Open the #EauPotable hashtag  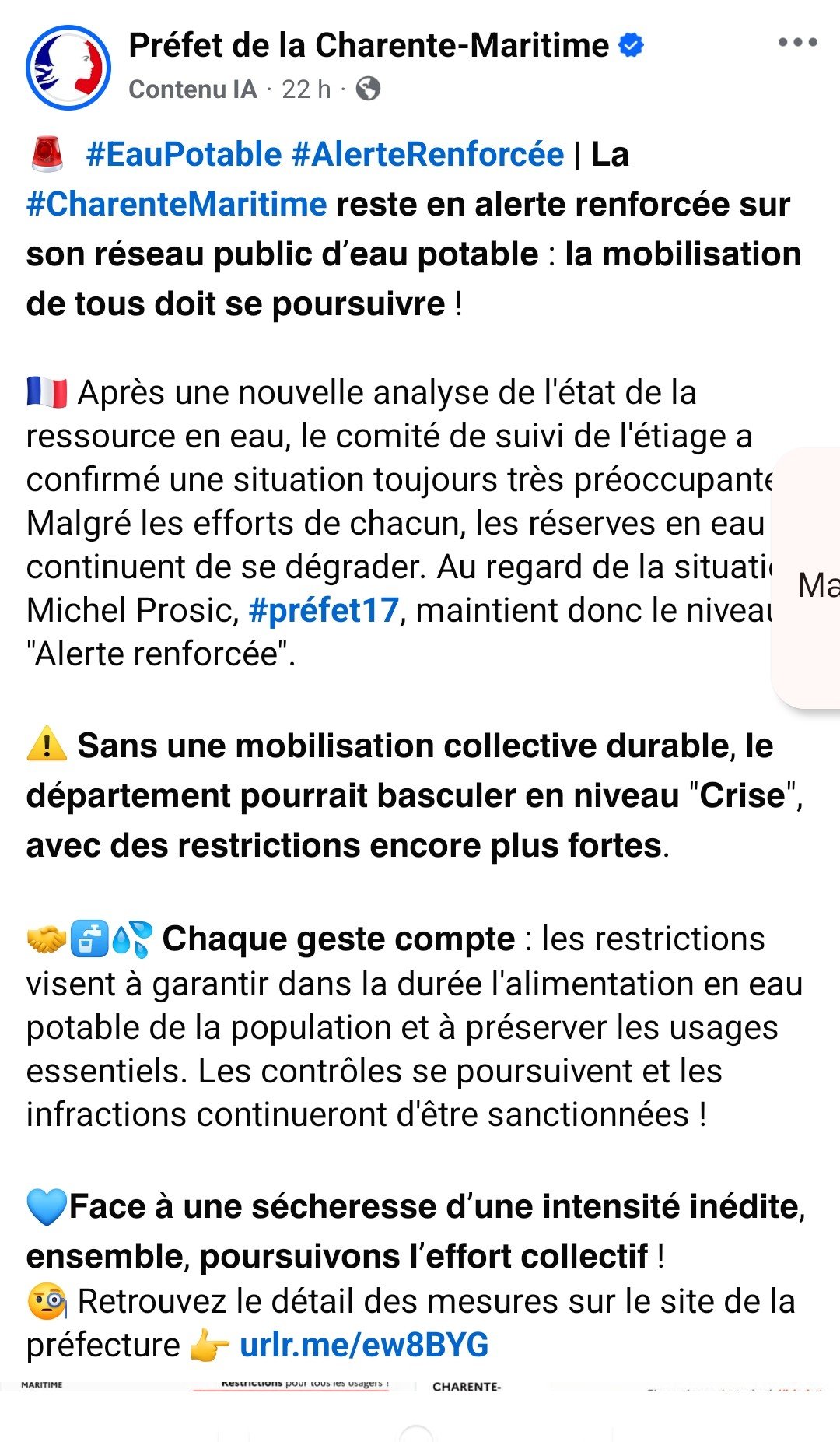184,154
